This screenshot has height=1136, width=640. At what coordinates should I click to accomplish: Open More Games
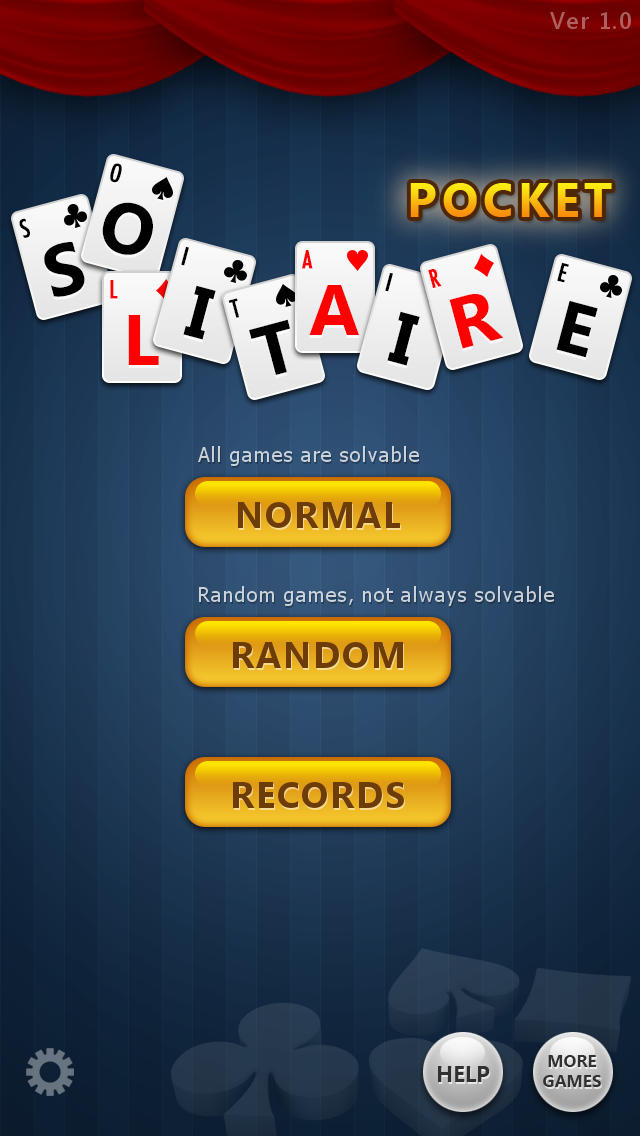(572, 1072)
